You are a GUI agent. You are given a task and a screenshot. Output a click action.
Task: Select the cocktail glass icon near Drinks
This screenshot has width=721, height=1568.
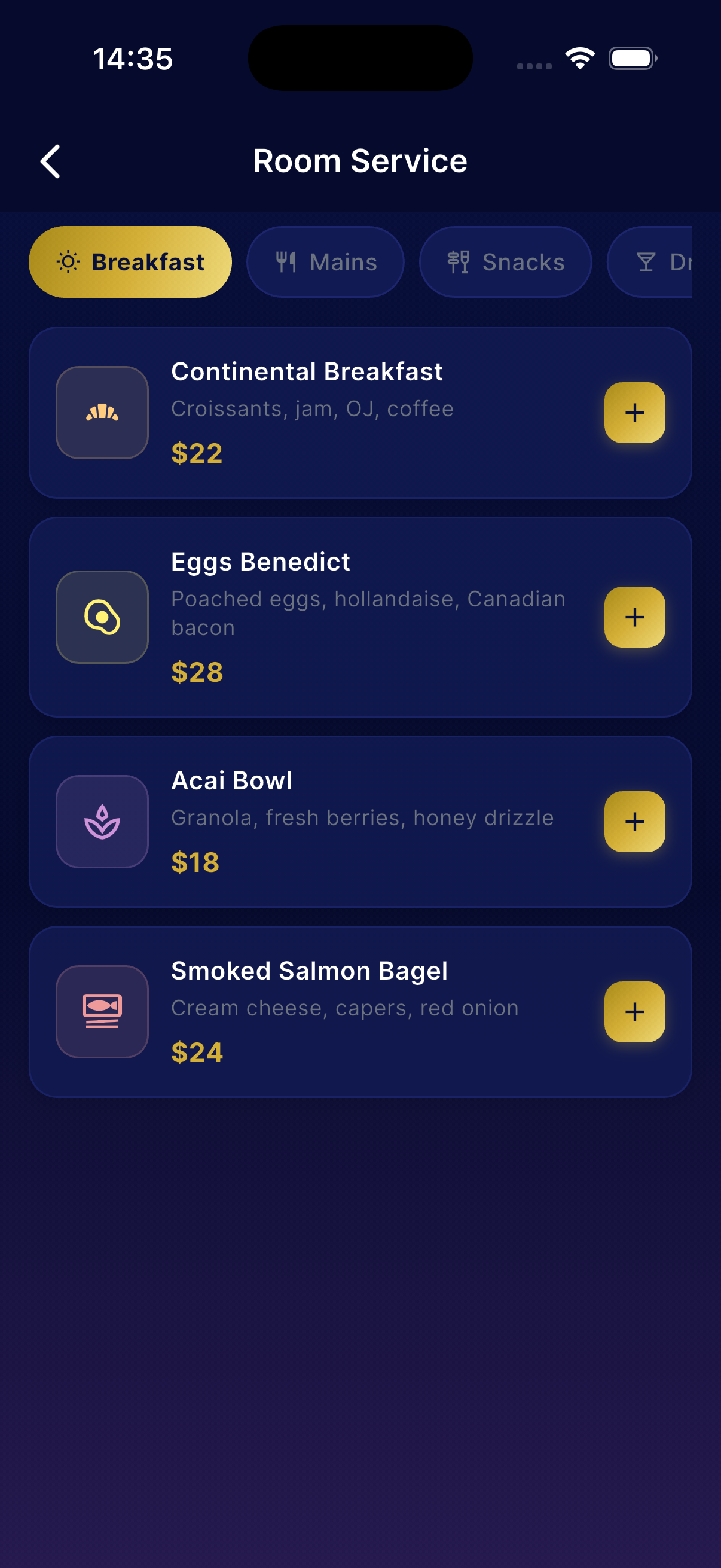pos(646,262)
